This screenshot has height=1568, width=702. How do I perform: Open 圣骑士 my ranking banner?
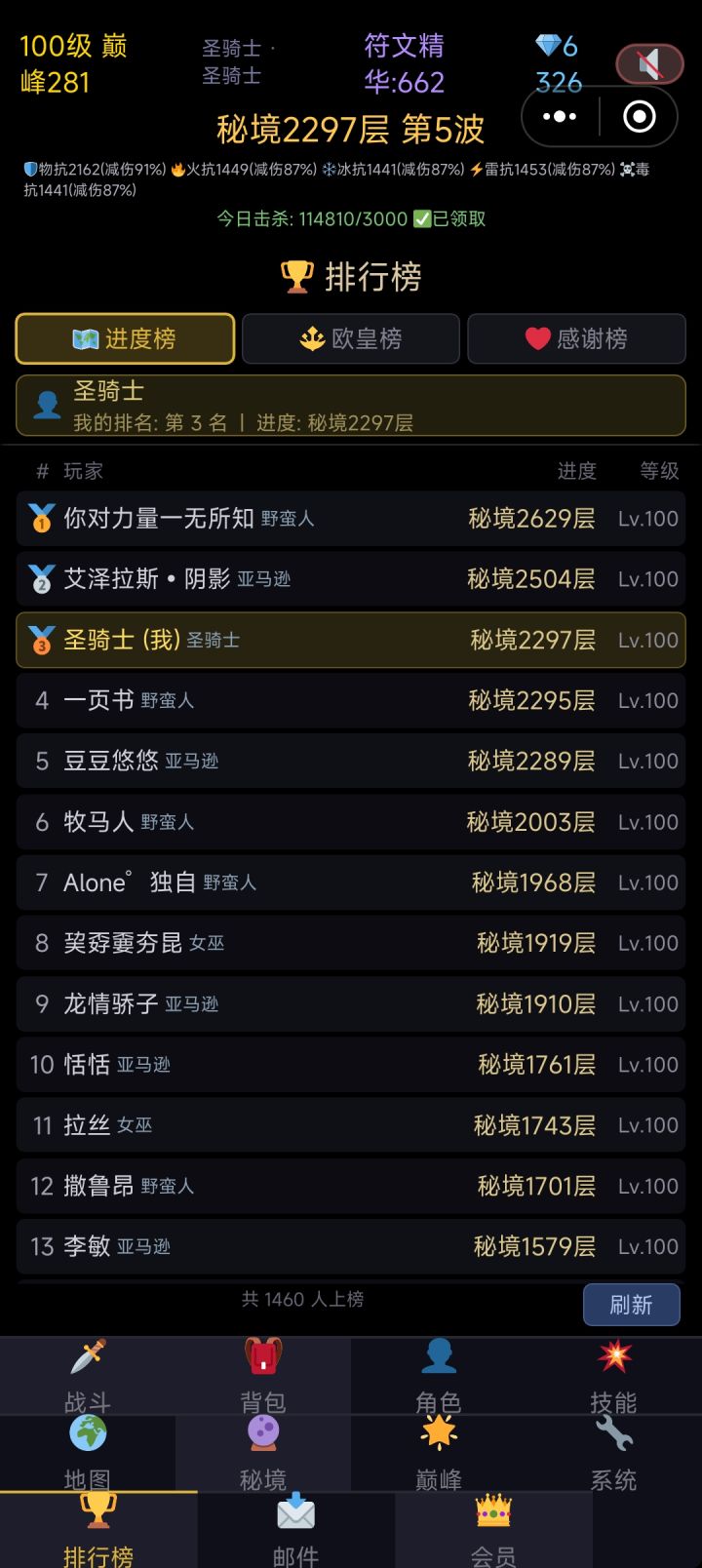coord(351,408)
